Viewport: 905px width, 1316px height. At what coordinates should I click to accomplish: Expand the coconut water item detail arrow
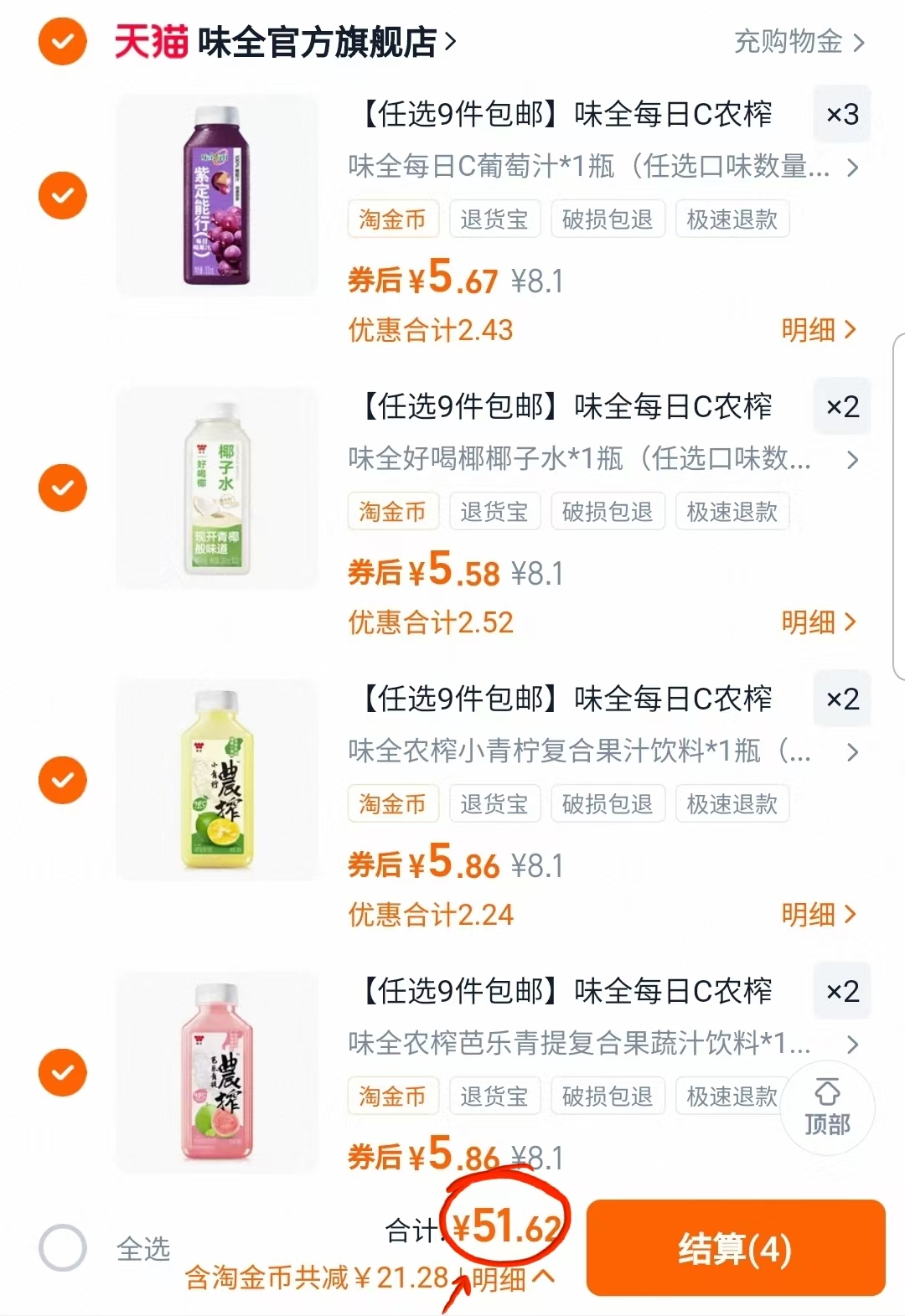tap(853, 461)
